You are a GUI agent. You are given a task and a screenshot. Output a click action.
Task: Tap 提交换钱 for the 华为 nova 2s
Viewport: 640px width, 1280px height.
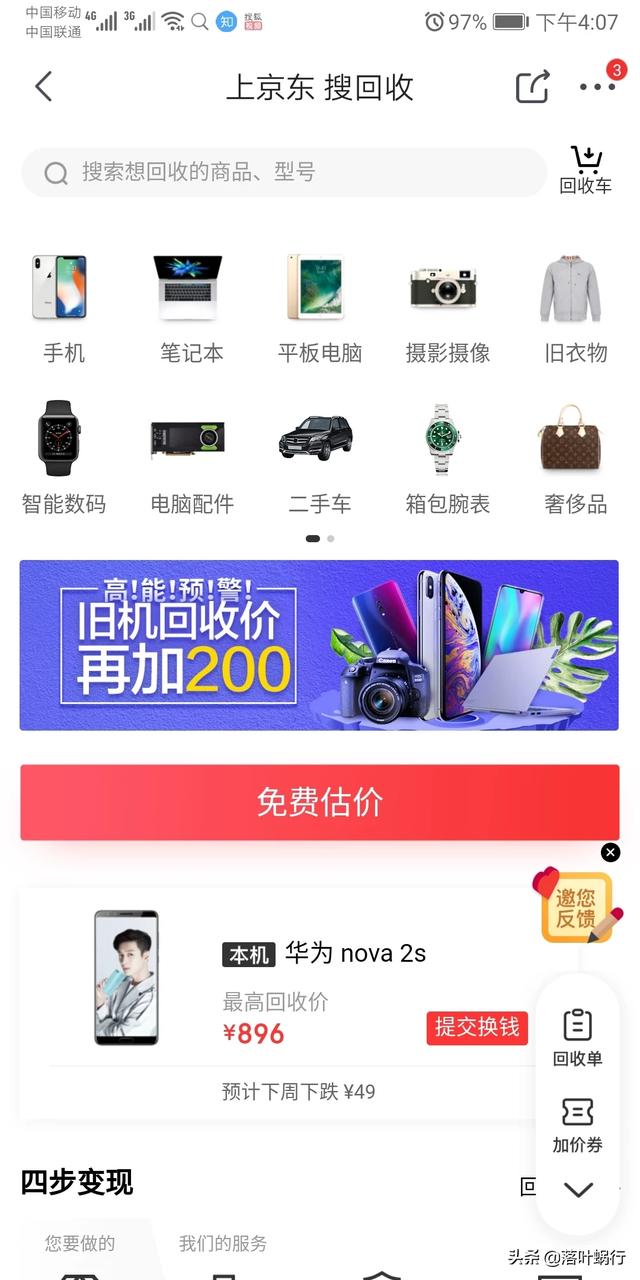tap(477, 1027)
